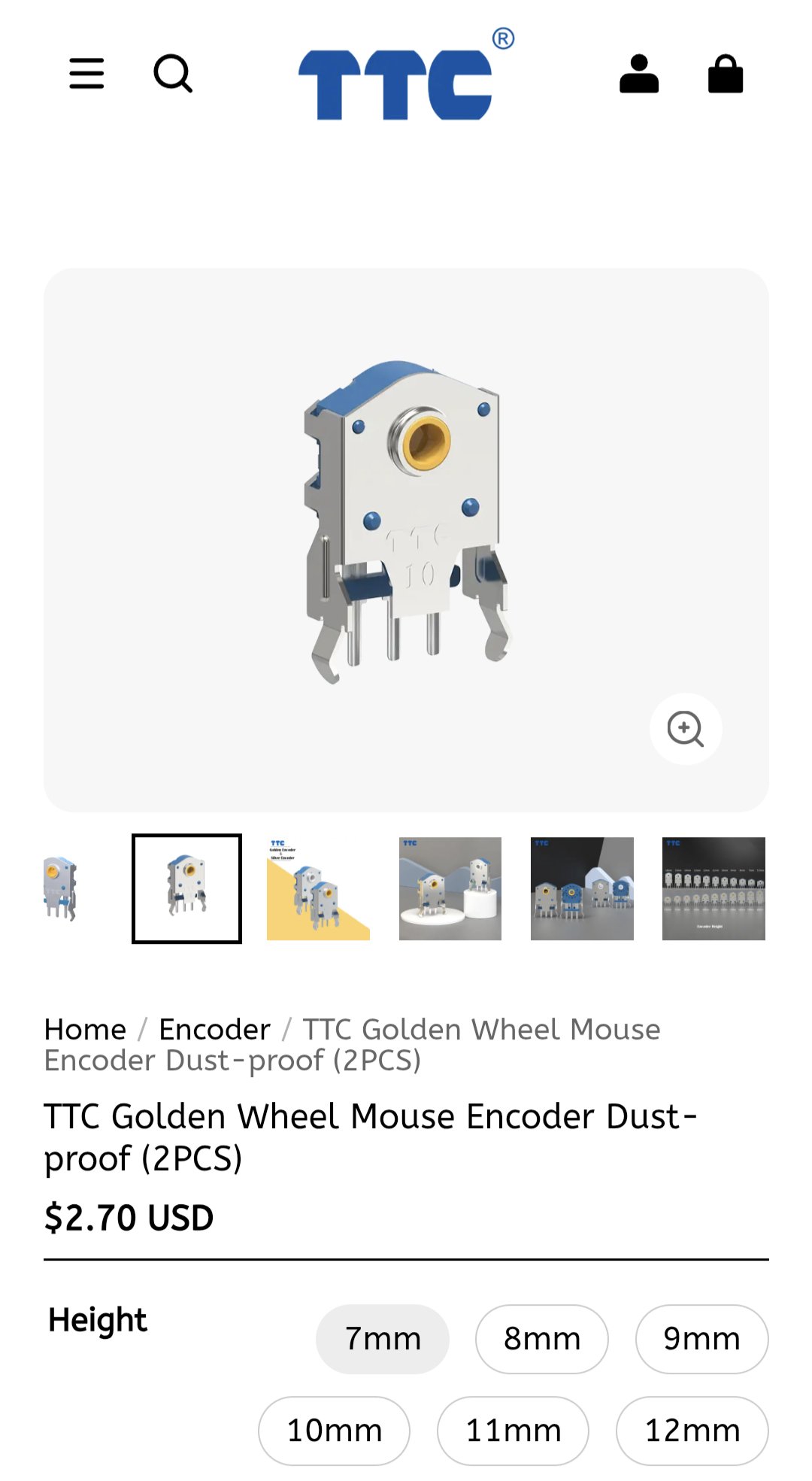Follow the Encoder breadcrumb link

point(214,1029)
